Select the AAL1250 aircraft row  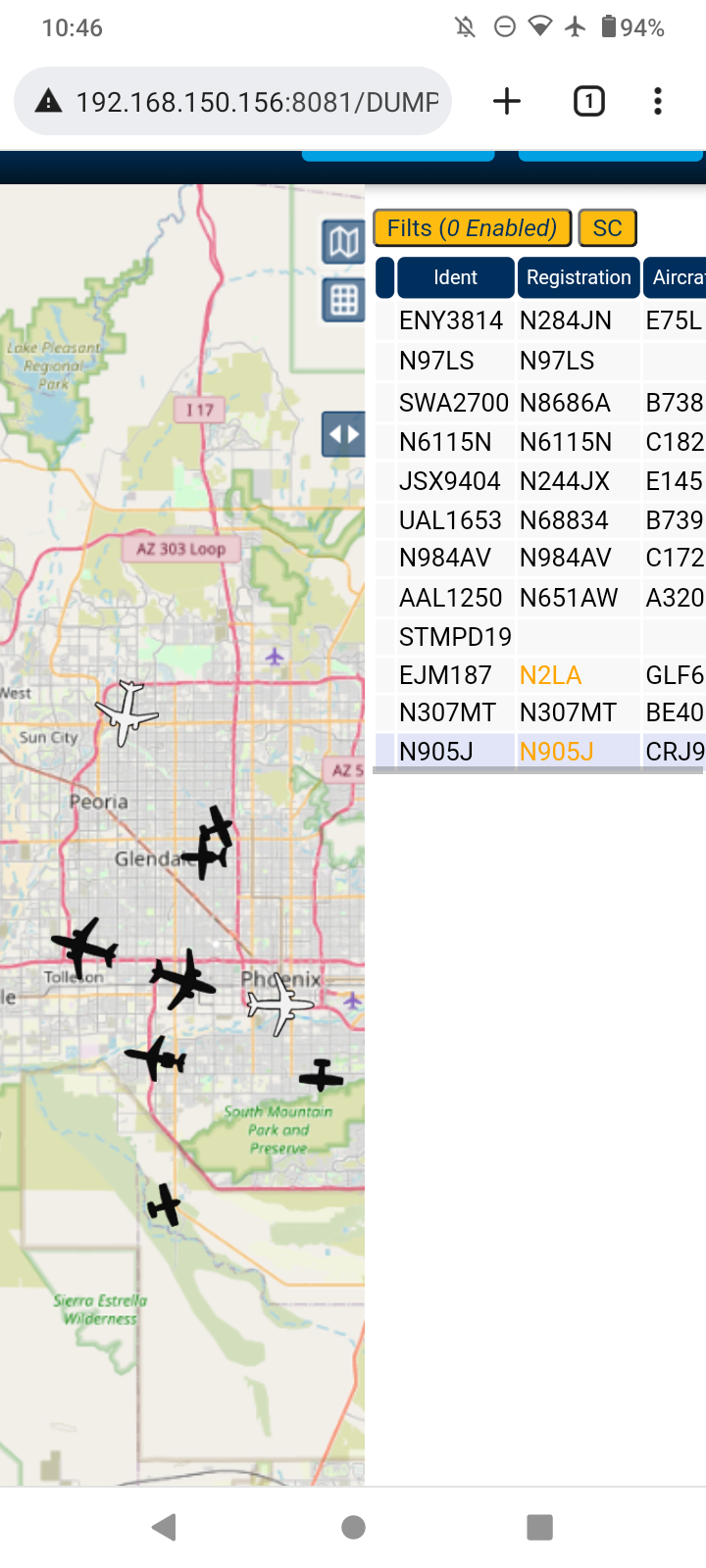[x=540, y=598]
